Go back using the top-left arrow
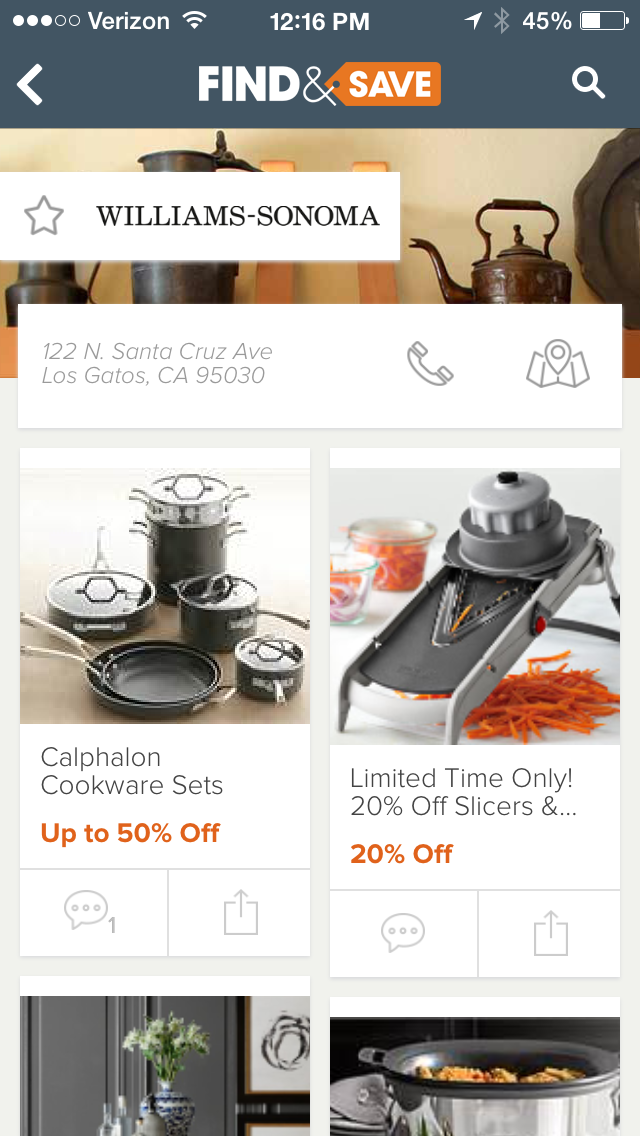 [x=31, y=85]
